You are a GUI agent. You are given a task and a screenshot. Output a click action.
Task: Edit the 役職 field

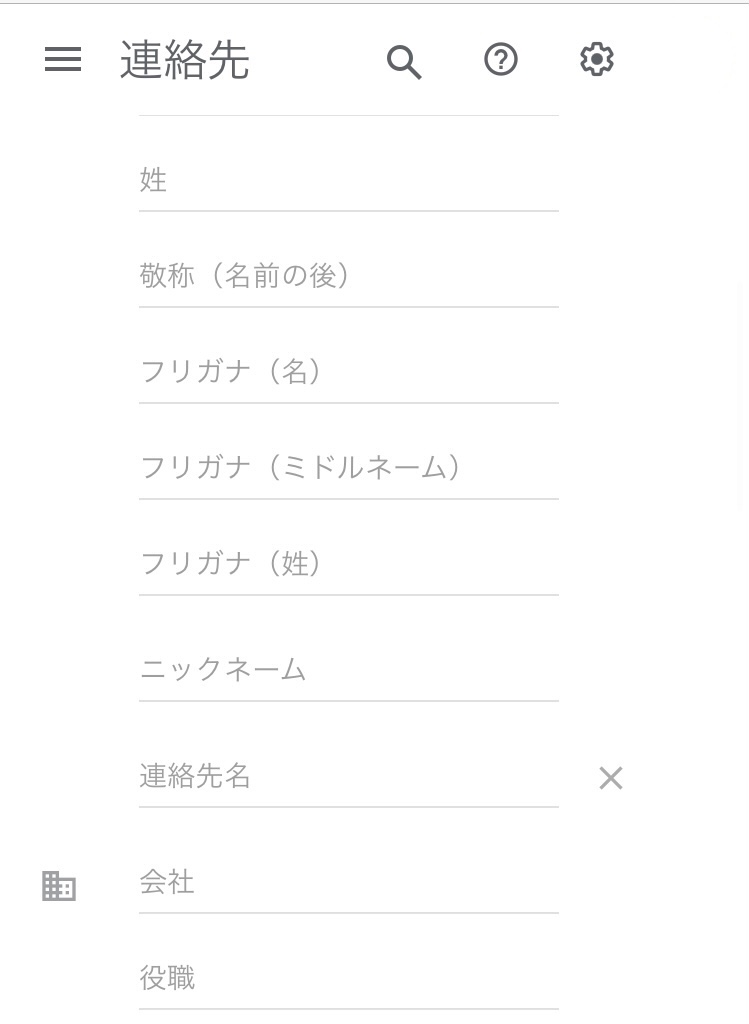[348, 979]
